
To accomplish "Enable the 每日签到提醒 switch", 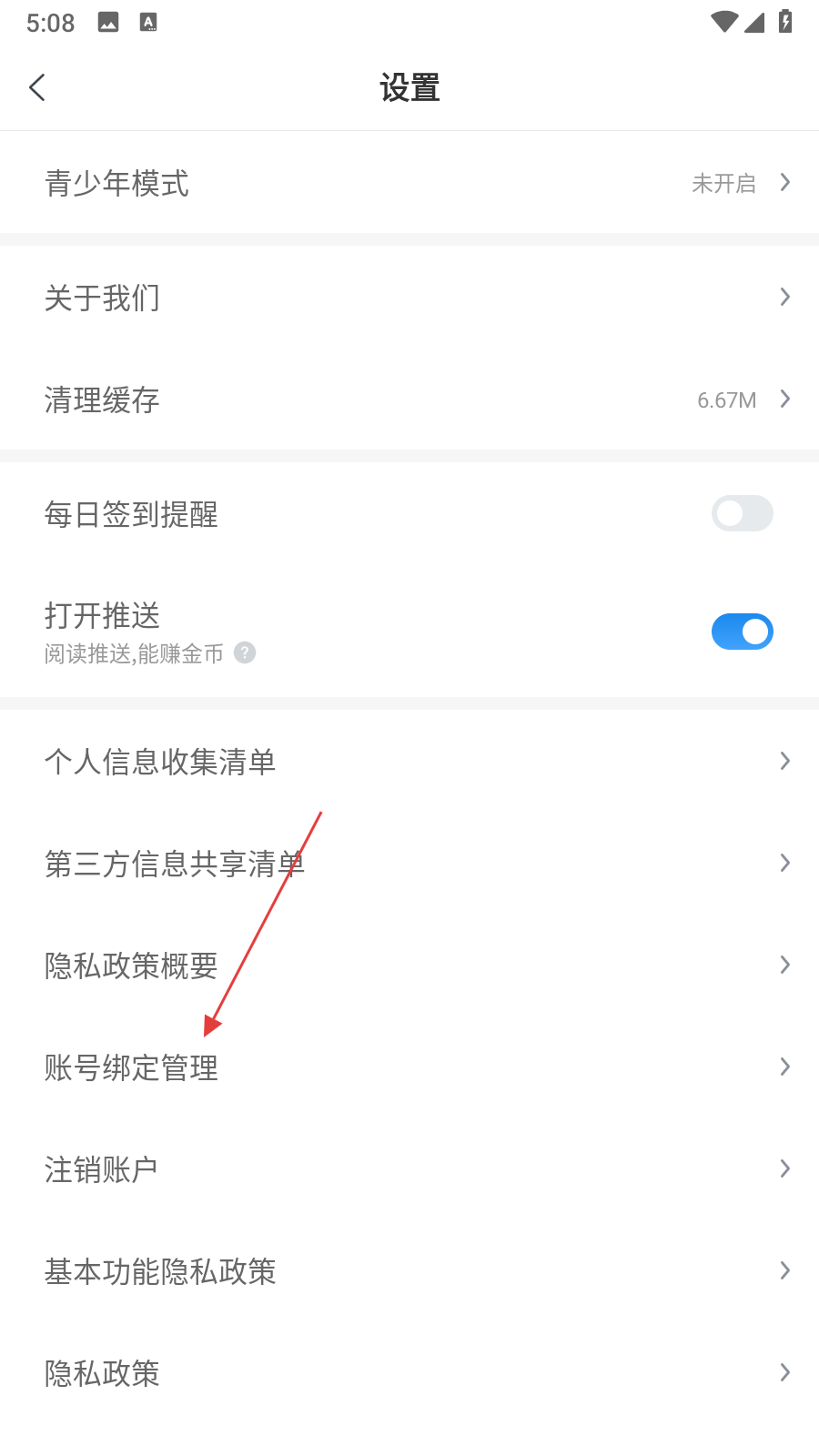I will coord(742,514).
